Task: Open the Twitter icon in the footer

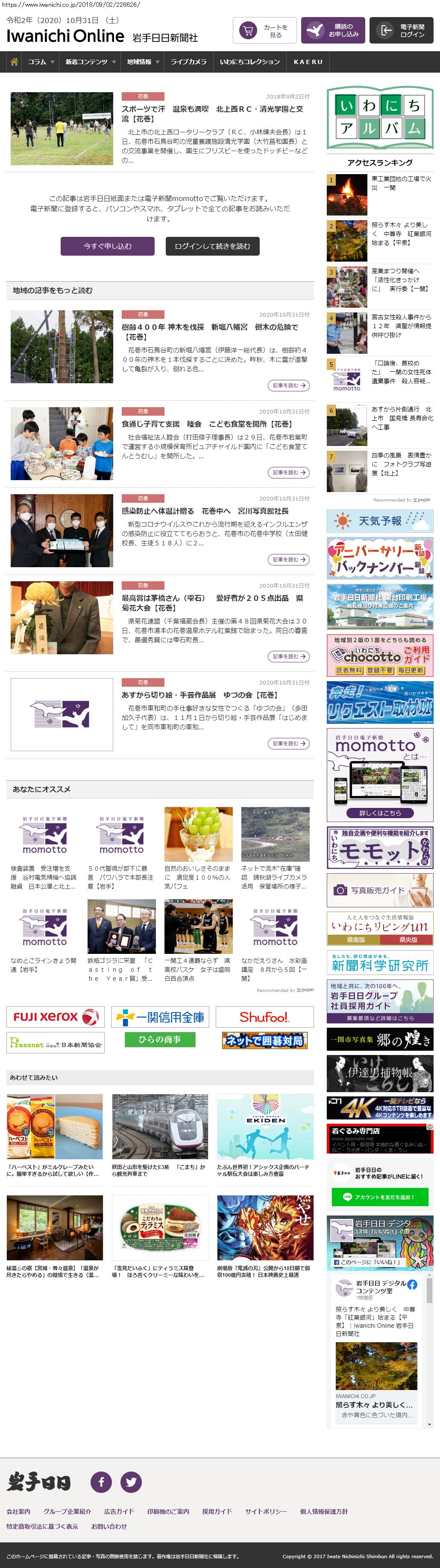Action: tap(131, 1482)
